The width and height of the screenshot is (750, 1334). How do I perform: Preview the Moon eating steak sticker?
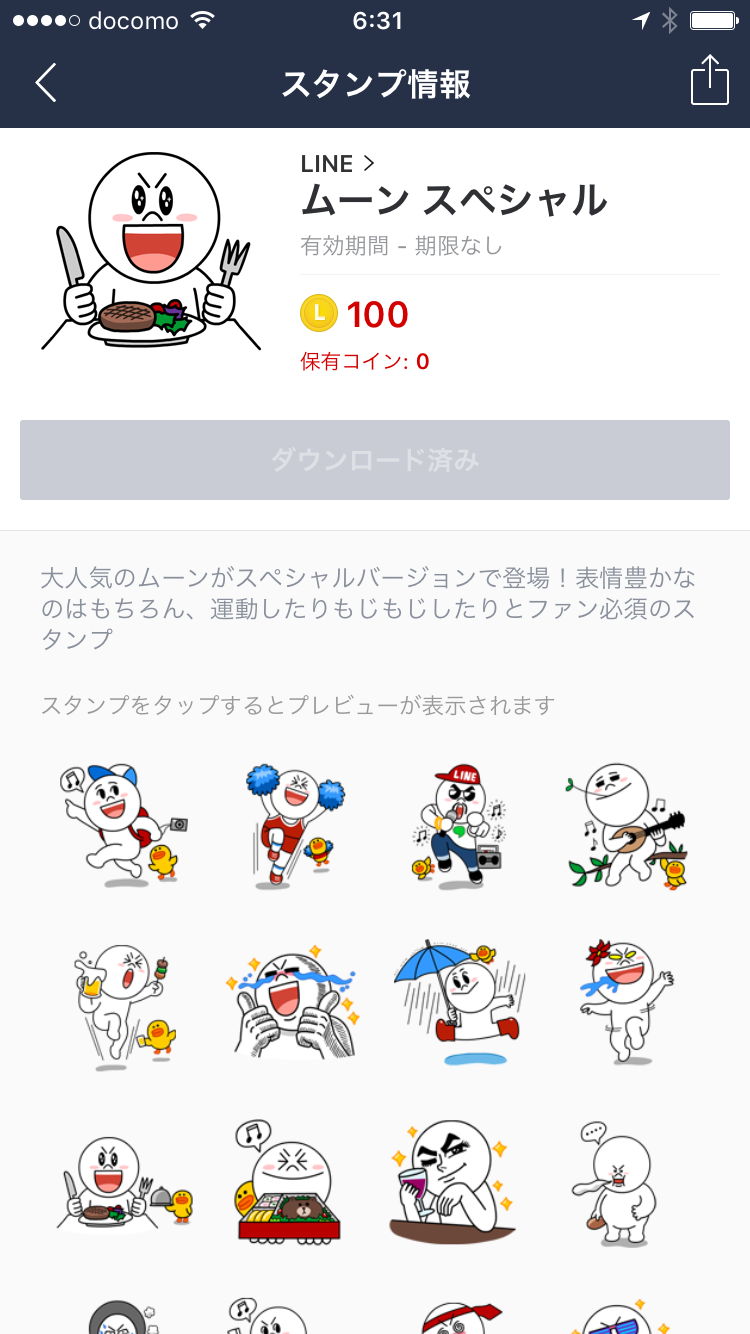tap(122, 1183)
